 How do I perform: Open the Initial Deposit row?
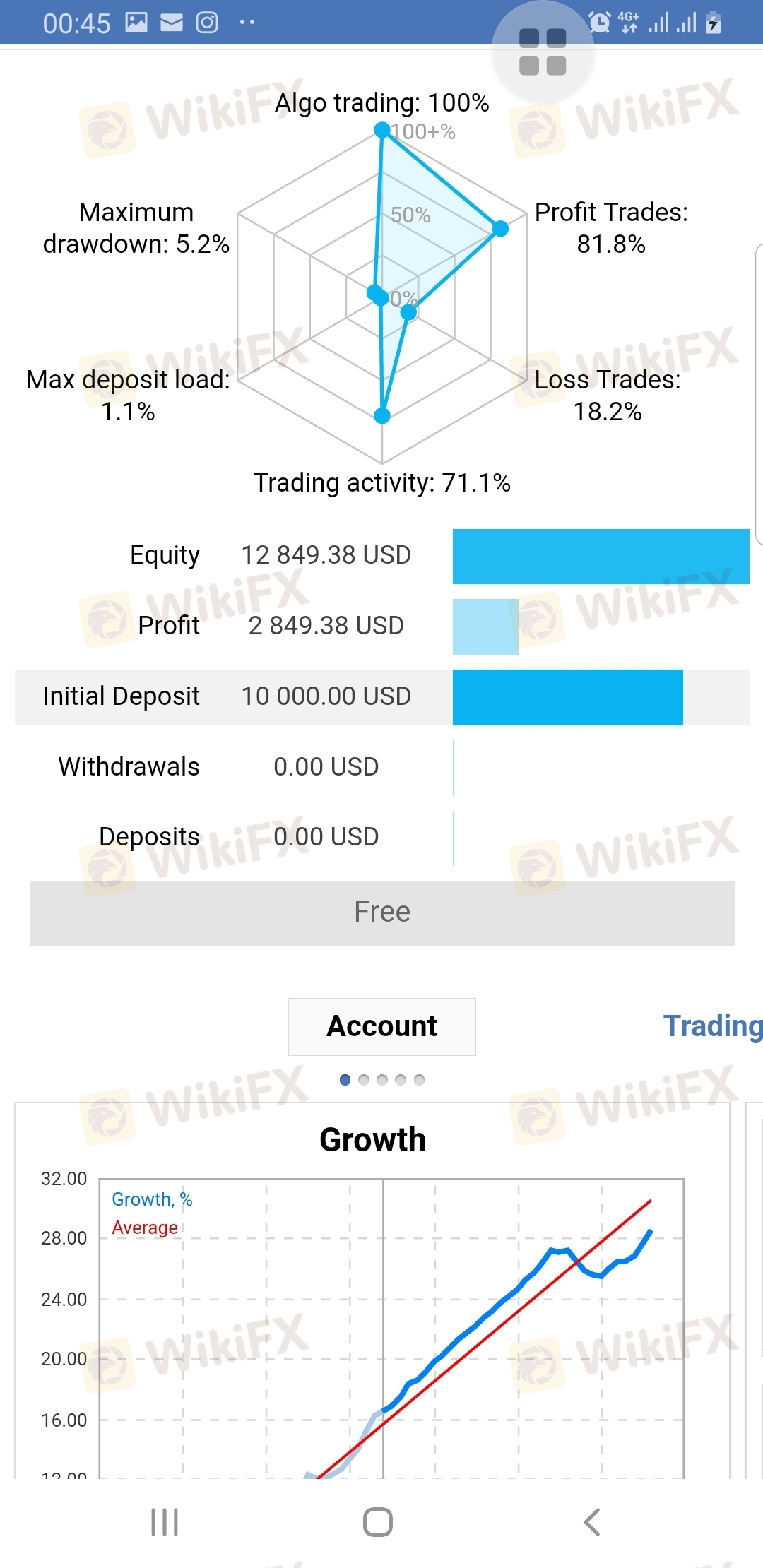(x=381, y=696)
